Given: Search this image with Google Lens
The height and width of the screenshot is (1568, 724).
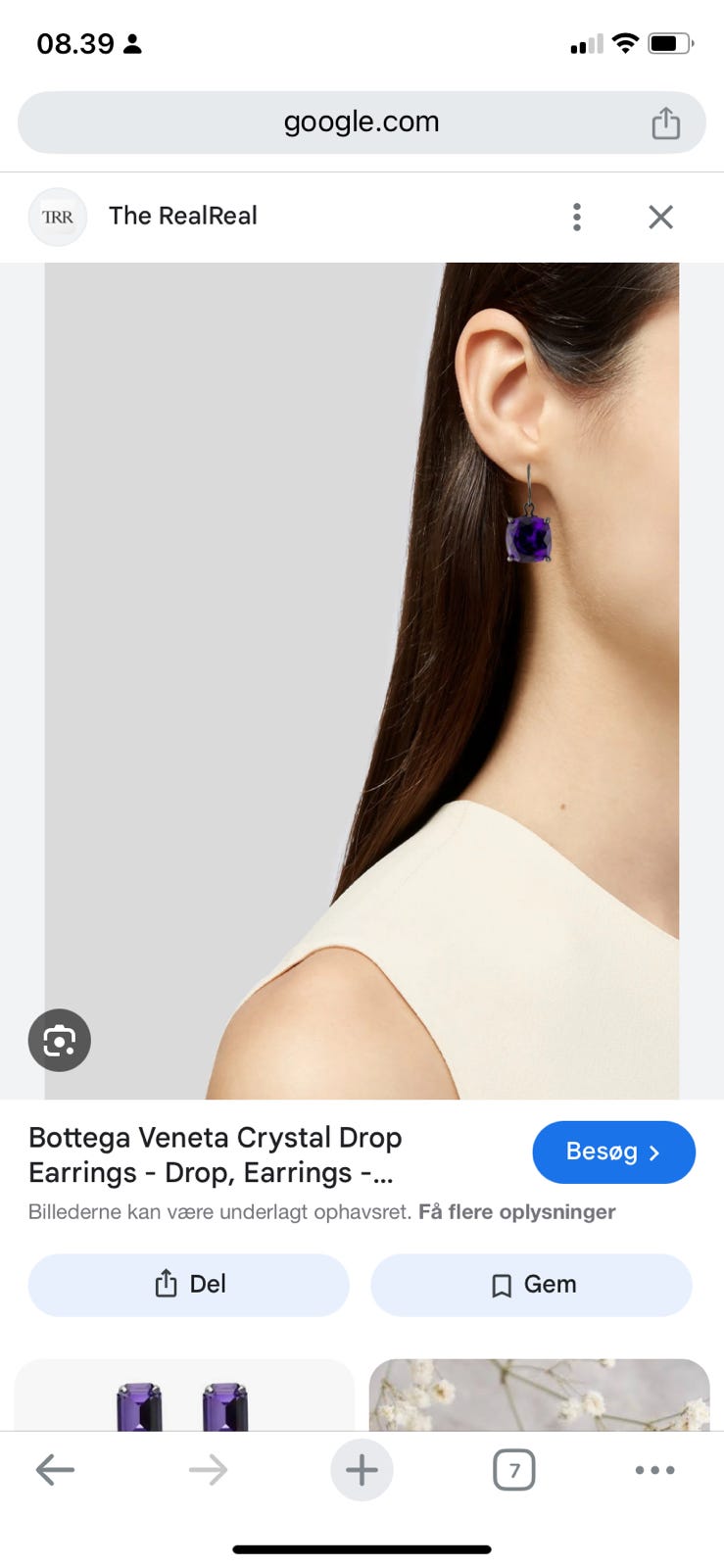Looking at the screenshot, I should tap(60, 1040).
